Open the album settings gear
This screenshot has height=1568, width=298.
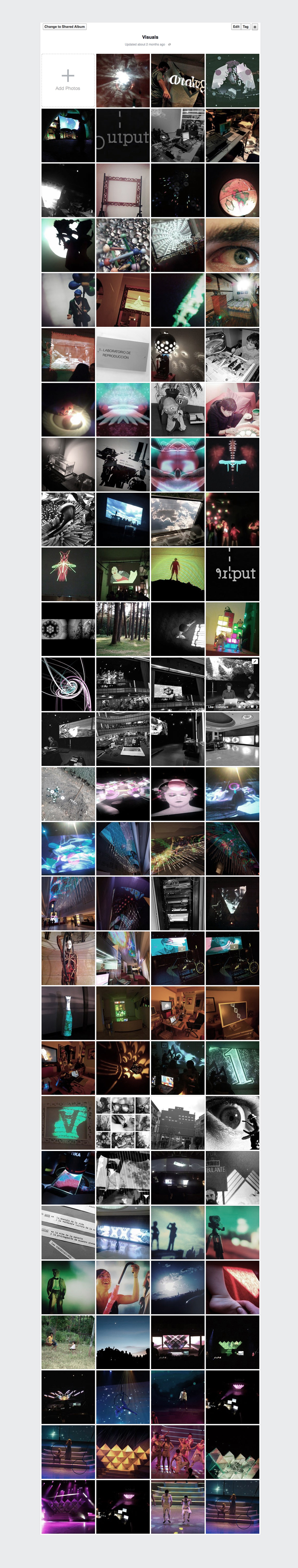pos(255,27)
